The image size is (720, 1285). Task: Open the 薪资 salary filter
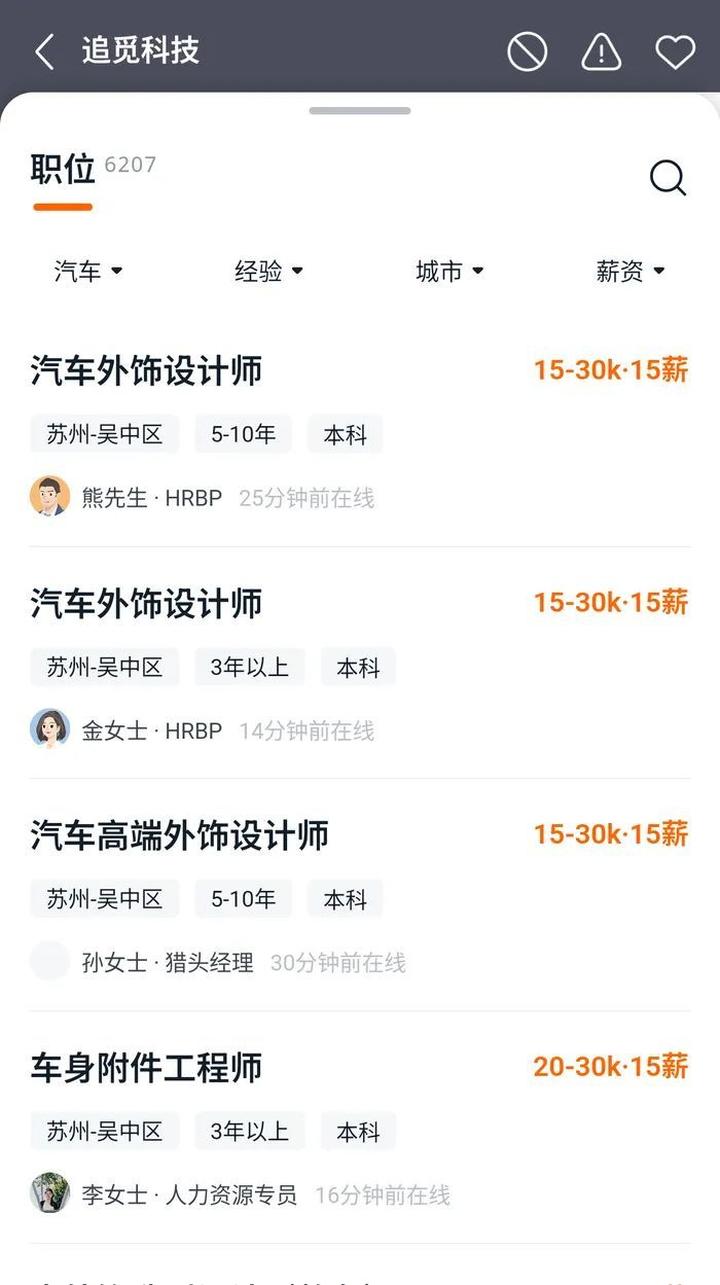tap(631, 271)
